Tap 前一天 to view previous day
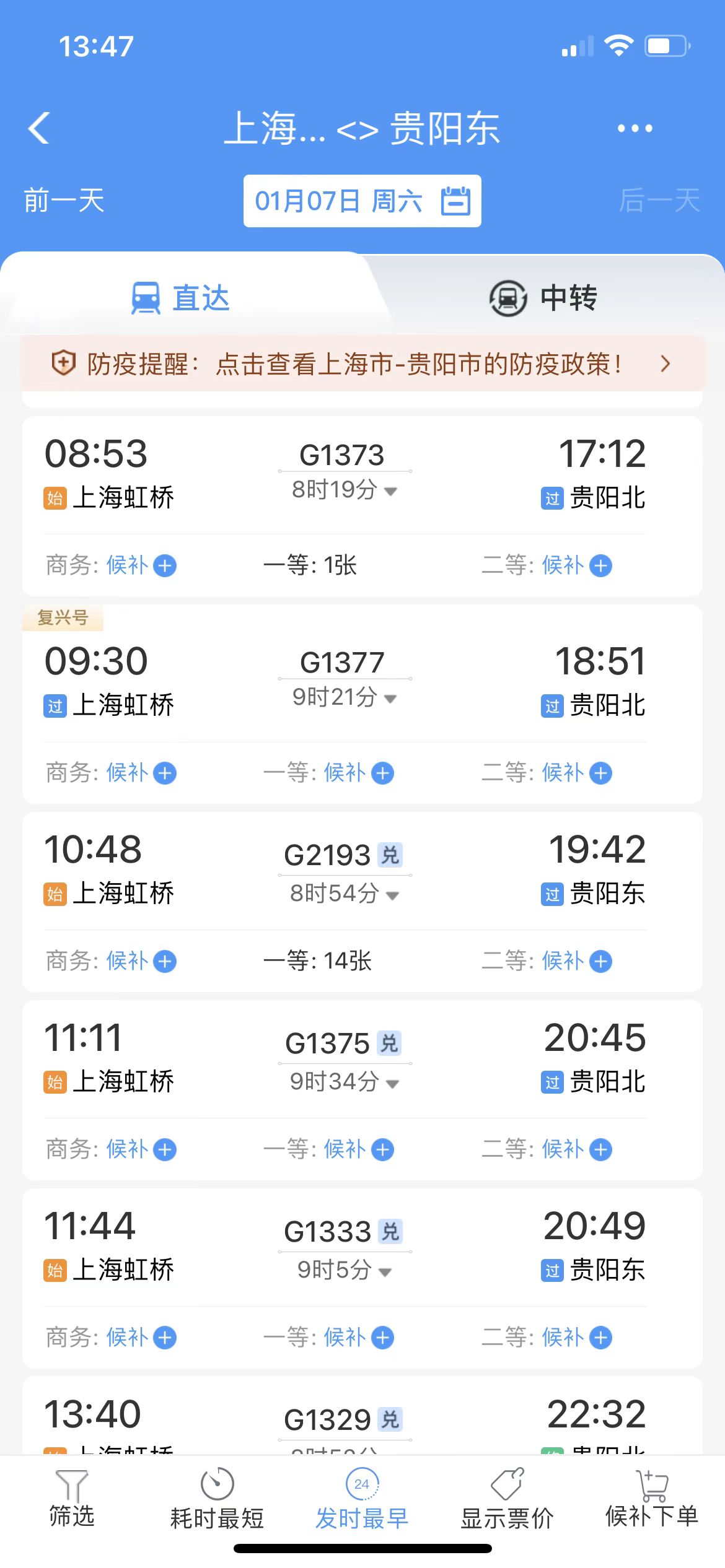The height and width of the screenshot is (1568, 725). point(64,200)
